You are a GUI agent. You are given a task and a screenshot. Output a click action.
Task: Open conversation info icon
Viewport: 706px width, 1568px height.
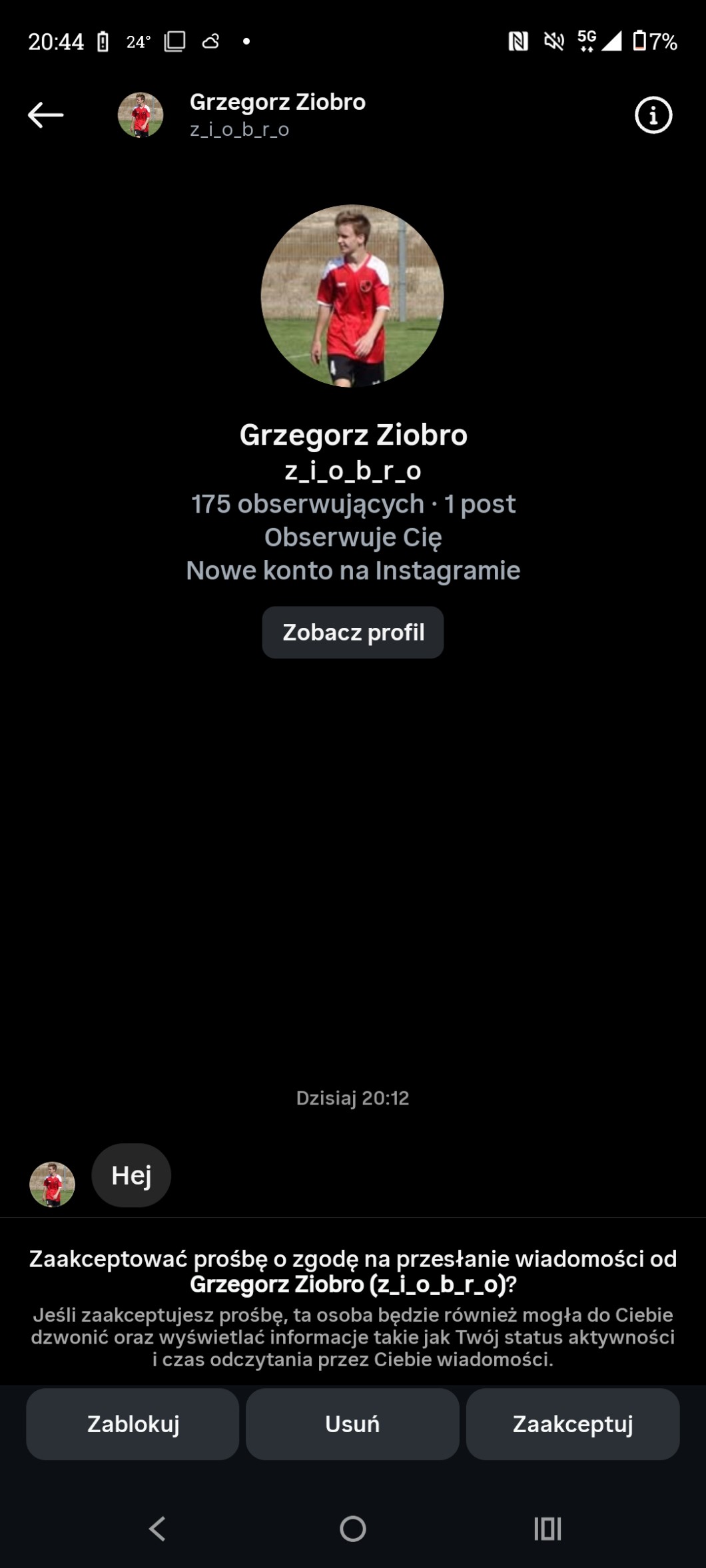point(653,115)
